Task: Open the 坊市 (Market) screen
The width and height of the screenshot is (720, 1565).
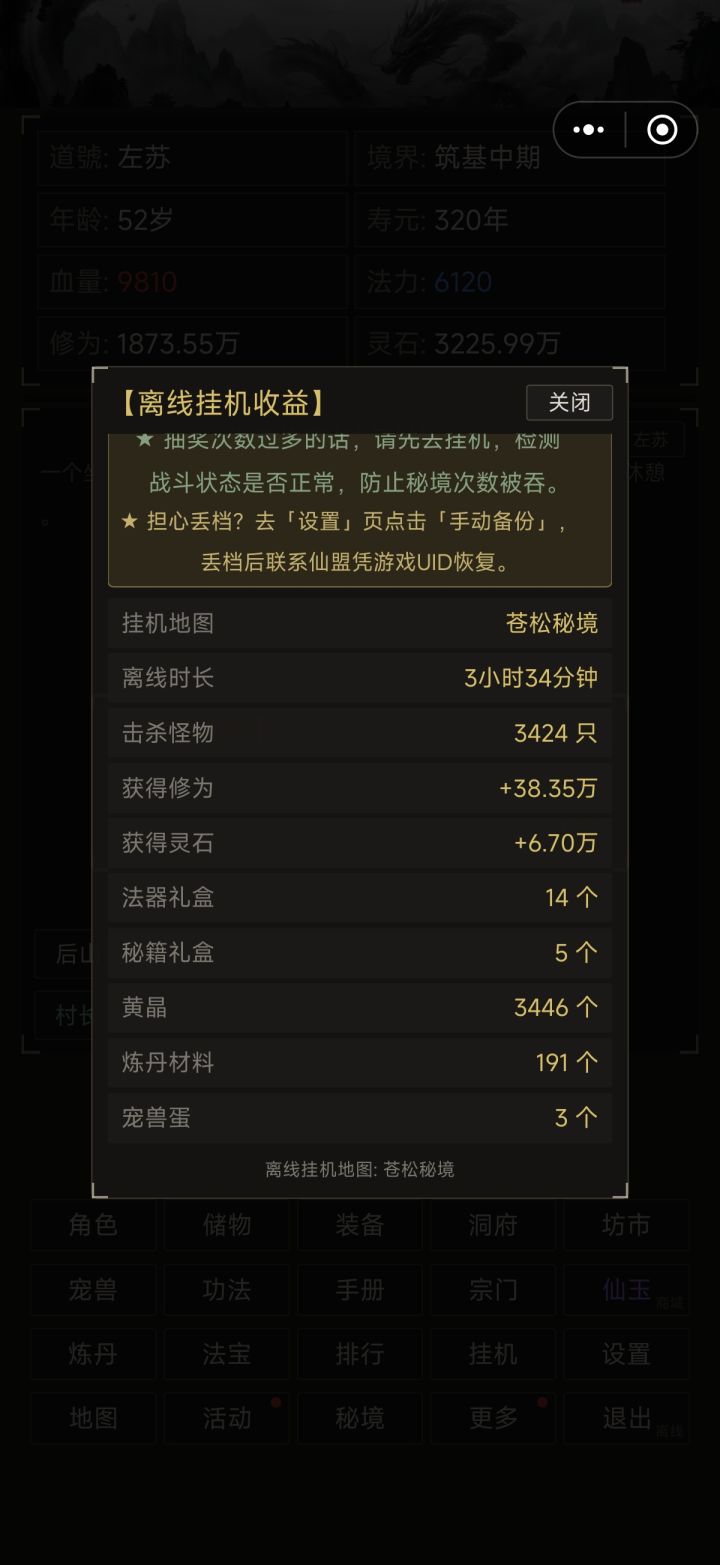Action: click(625, 1225)
